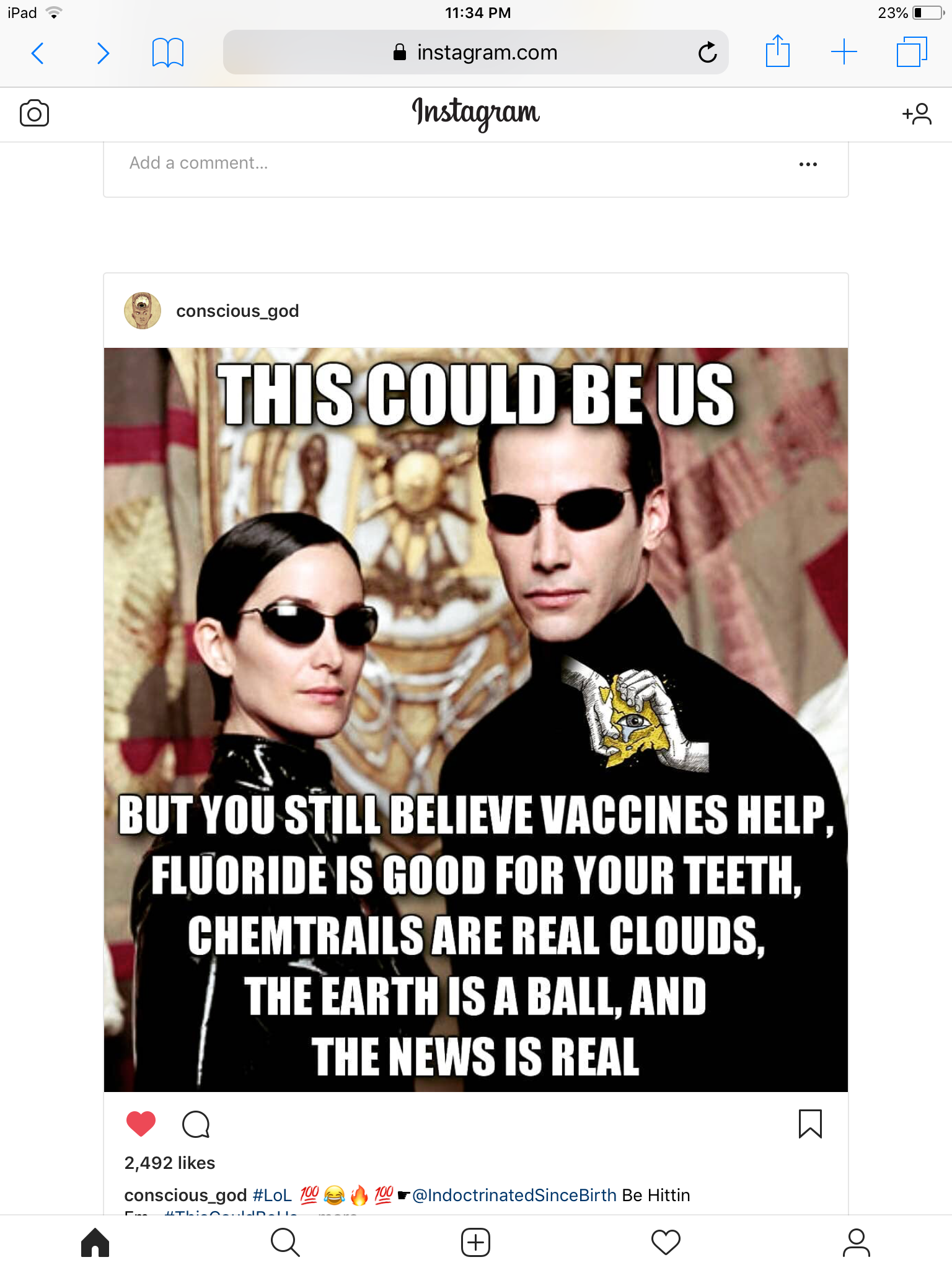Open the three-dot post options menu
Screen dimensions: 952x1270
click(x=808, y=164)
